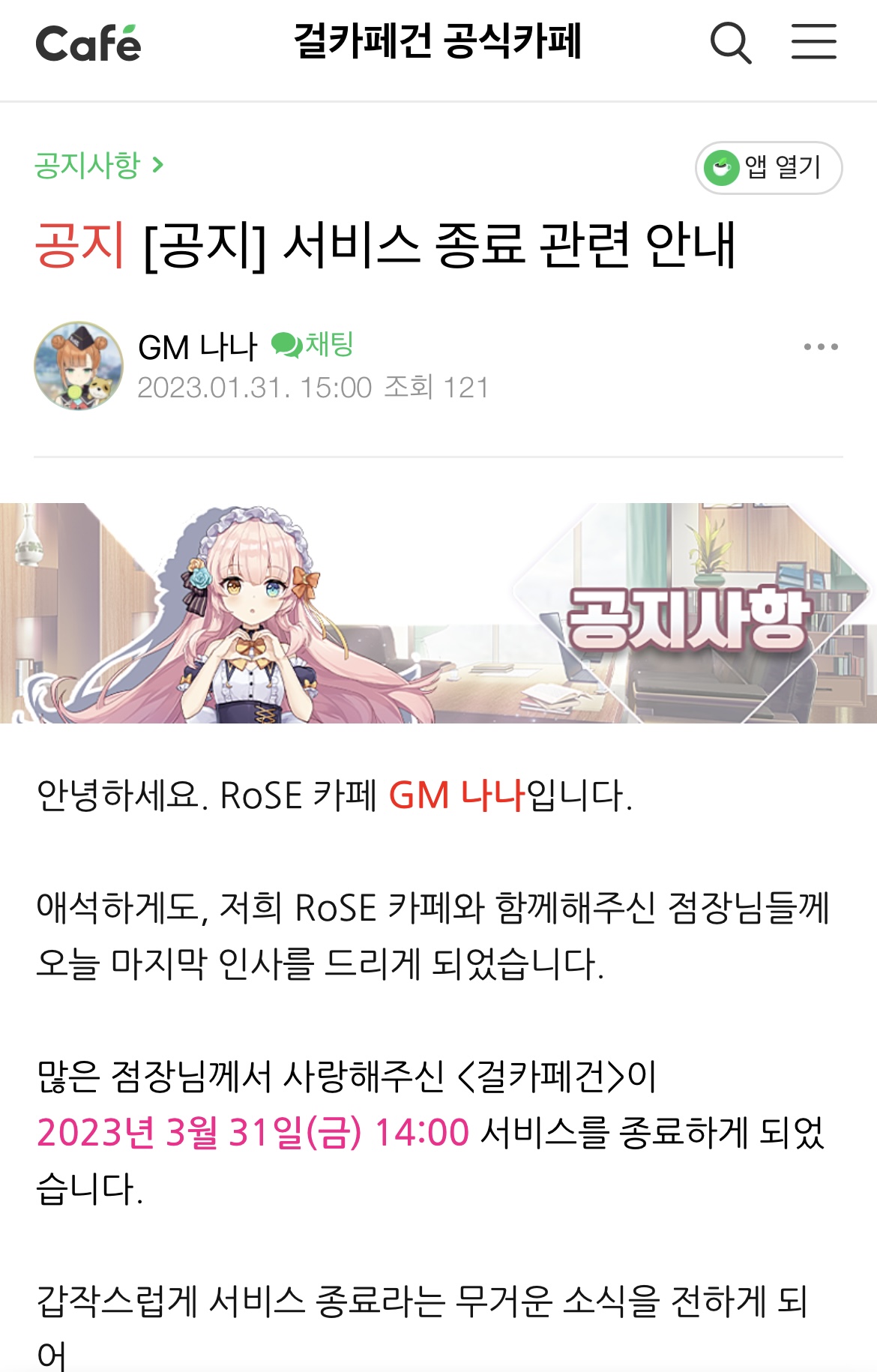Open the hamburger menu
Screen dimensions: 877x1372
pos(814,41)
